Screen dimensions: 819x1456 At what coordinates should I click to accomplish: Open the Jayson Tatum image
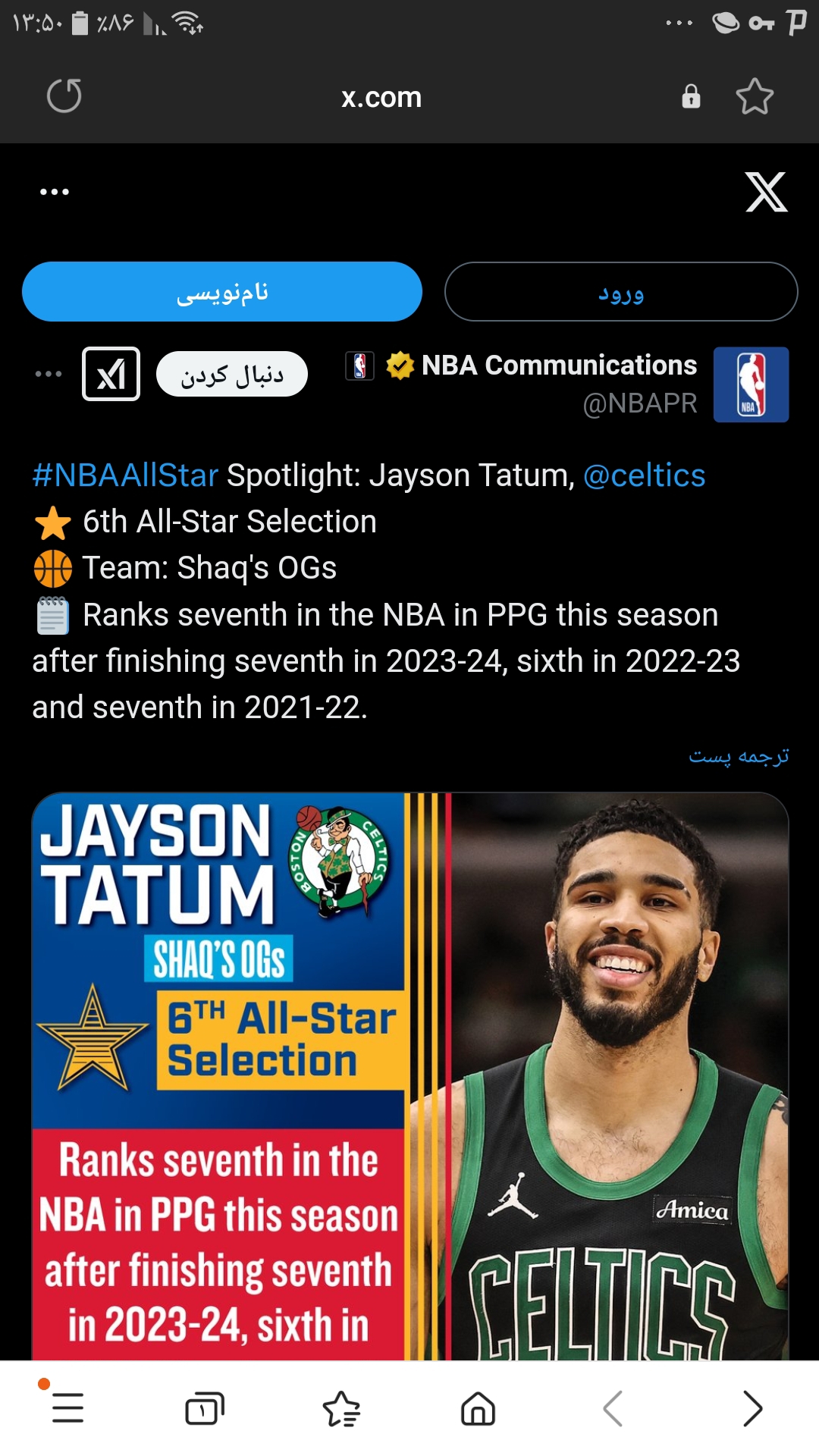410,1076
